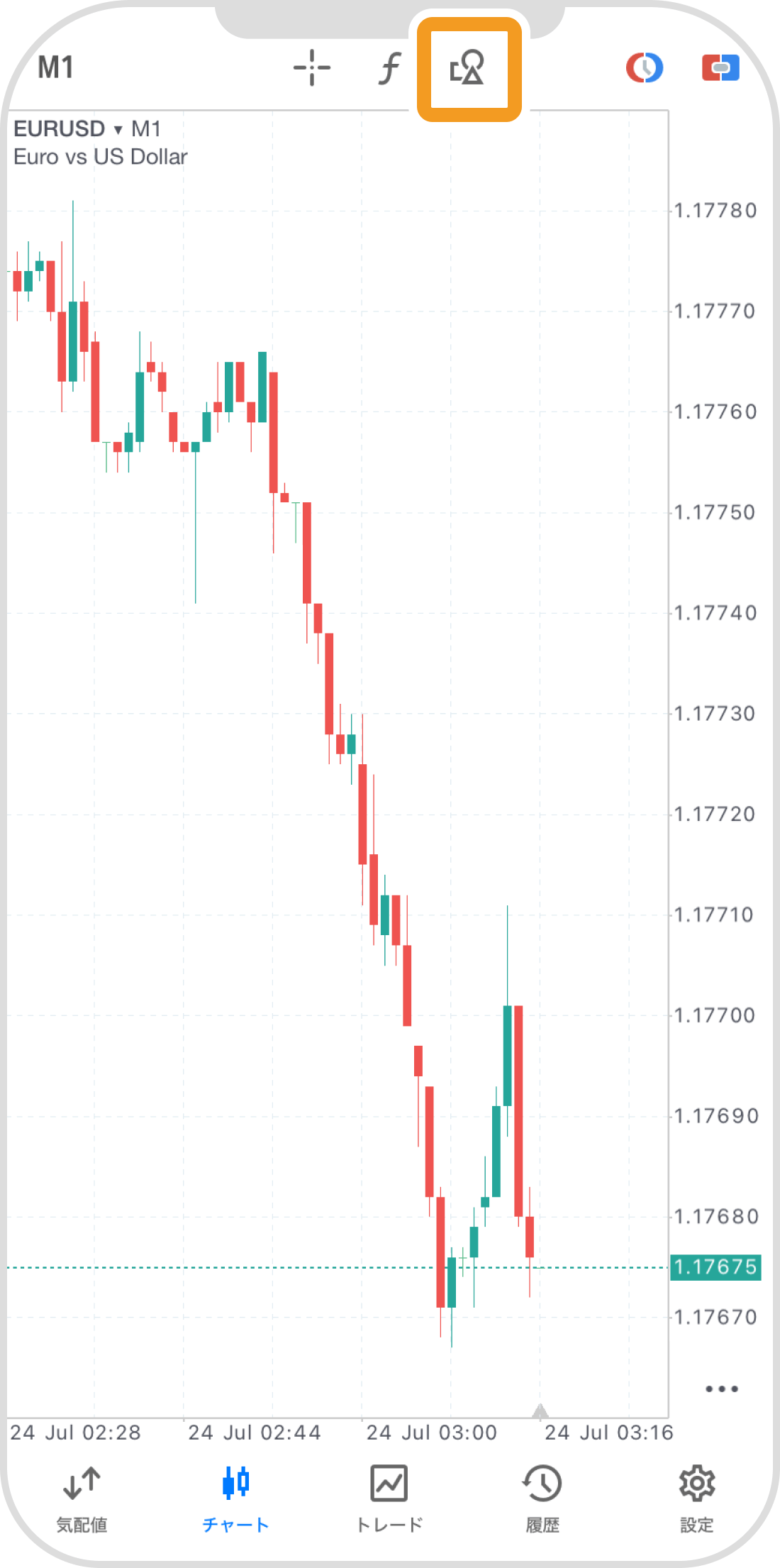Screen dimensions: 780x1568
Task: Open the indicators function icon
Action: (389, 68)
